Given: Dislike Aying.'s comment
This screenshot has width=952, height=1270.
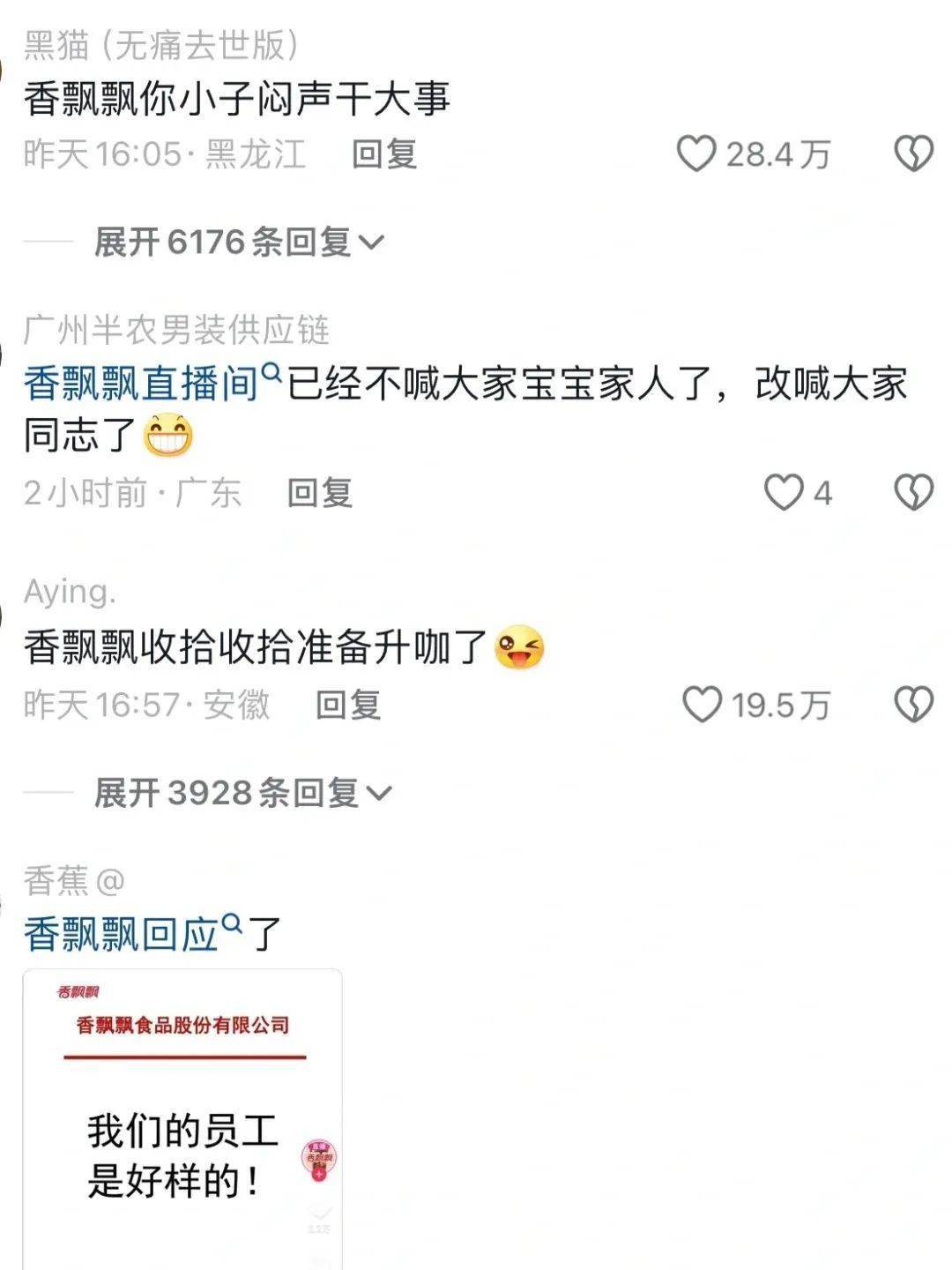Looking at the screenshot, I should (x=913, y=705).
